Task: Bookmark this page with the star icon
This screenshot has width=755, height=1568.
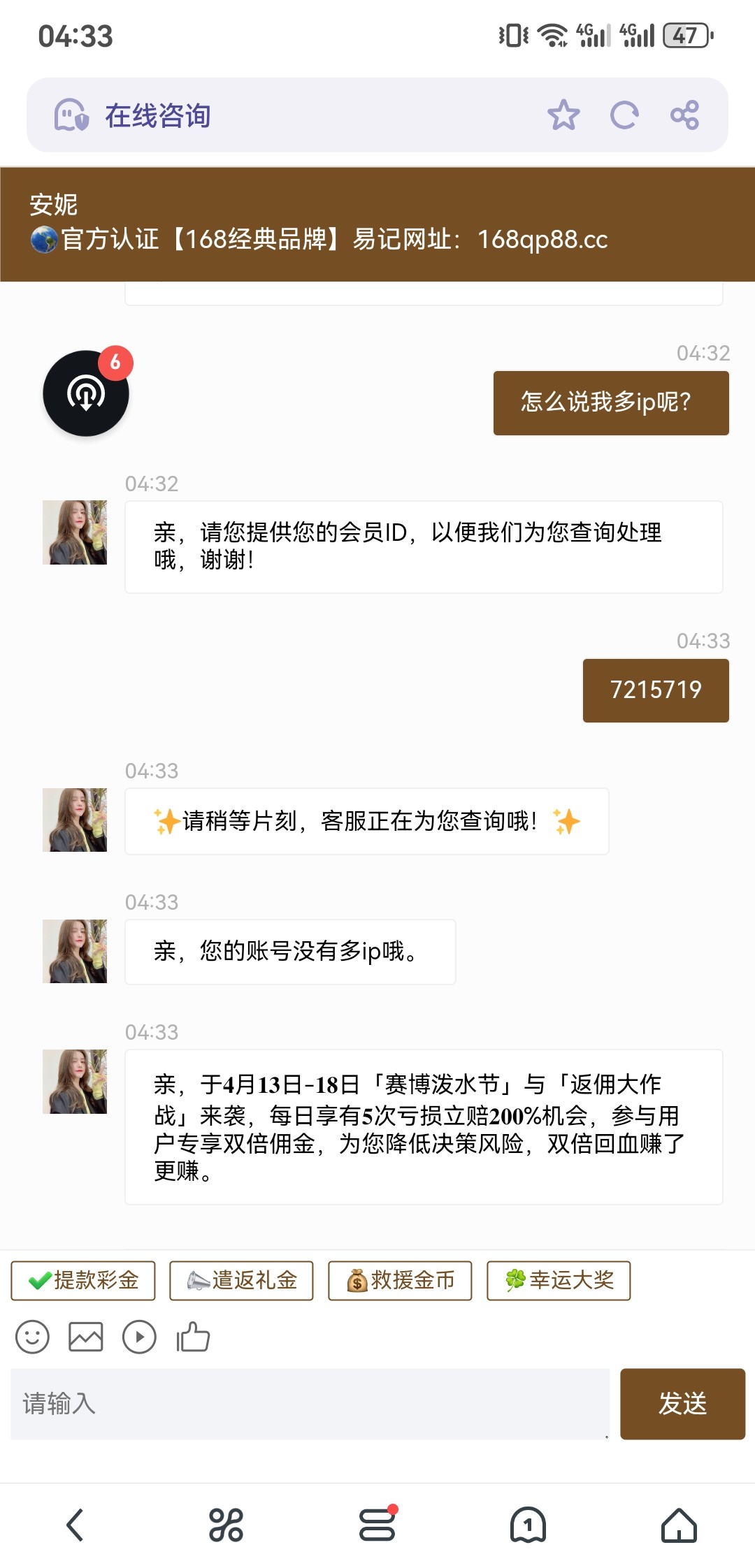Action: point(563,115)
